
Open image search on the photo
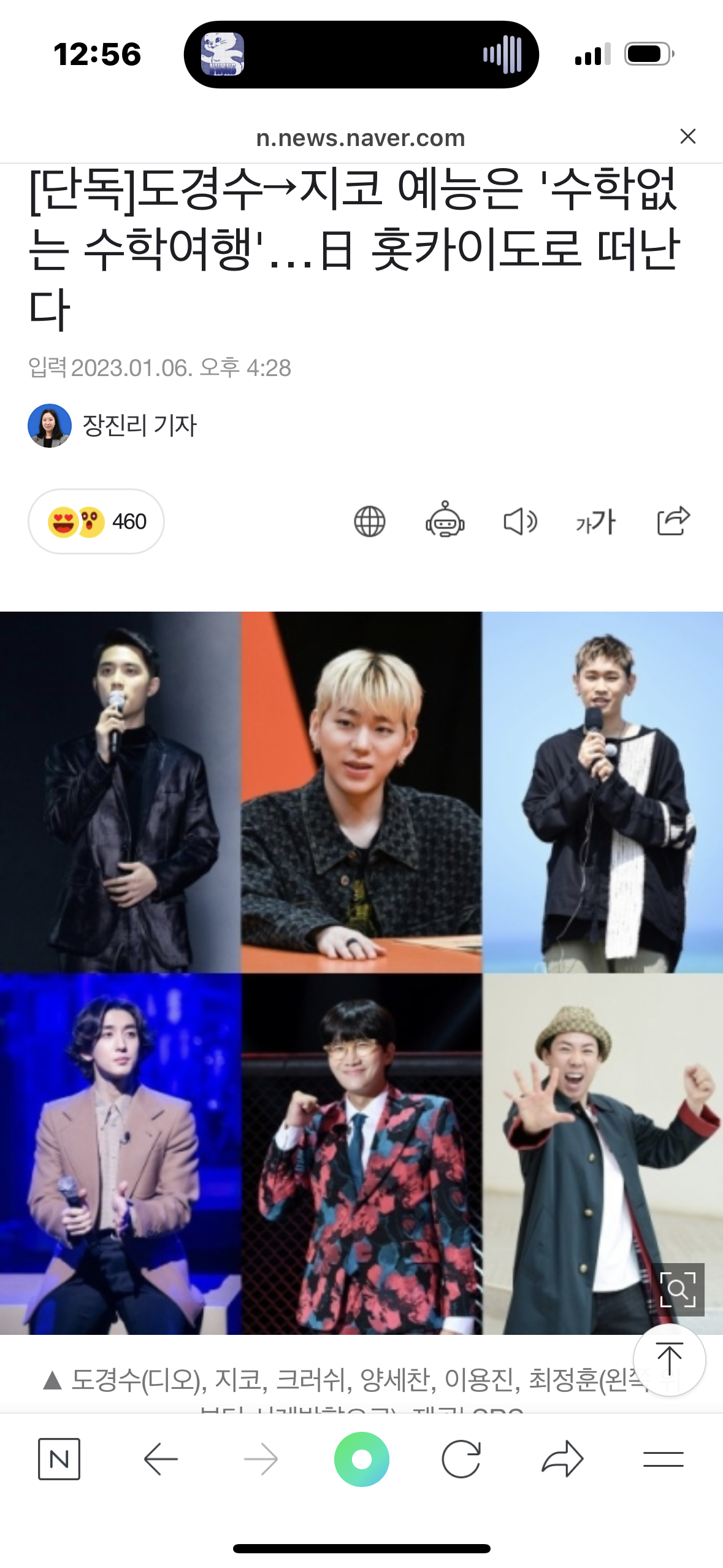coord(678,1289)
